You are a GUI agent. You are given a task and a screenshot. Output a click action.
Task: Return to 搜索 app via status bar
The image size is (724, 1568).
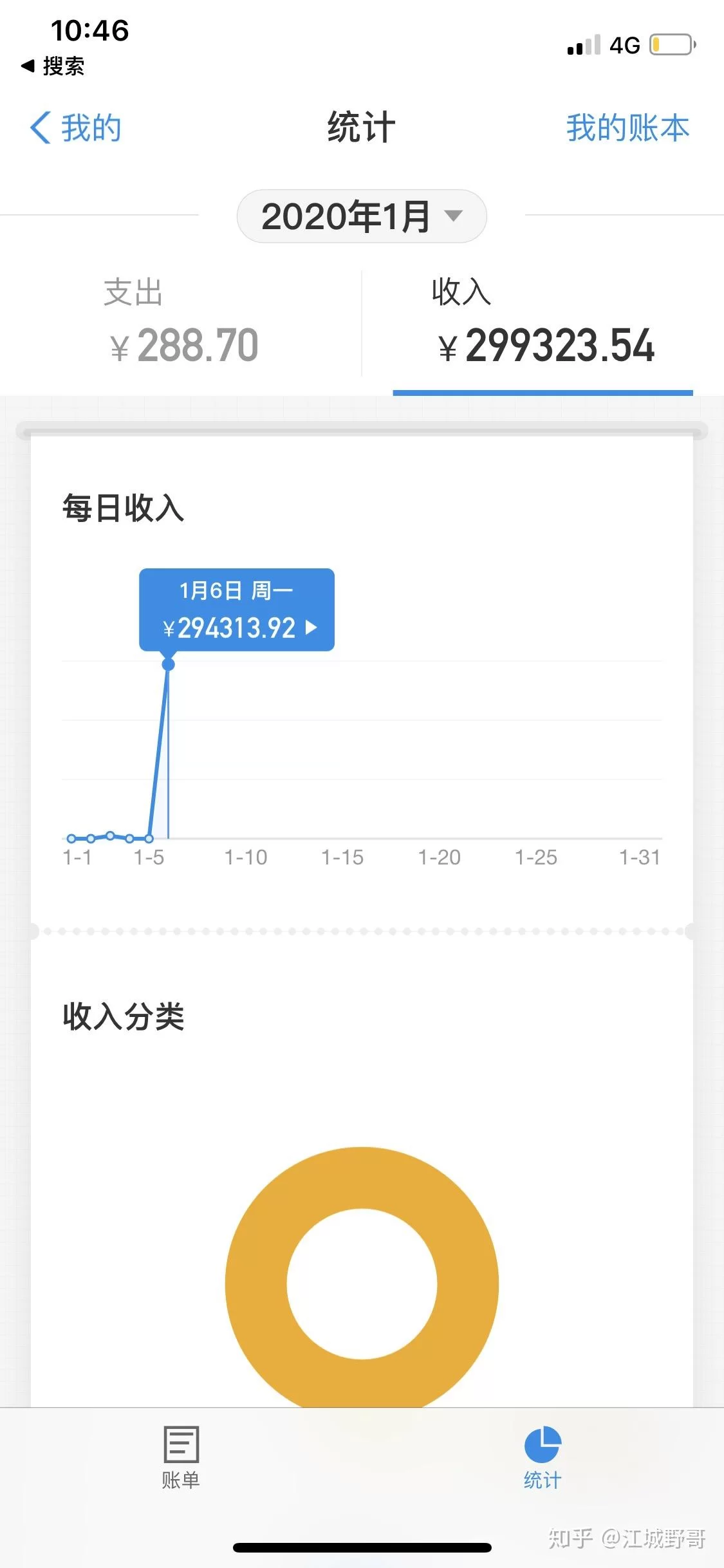53,66
